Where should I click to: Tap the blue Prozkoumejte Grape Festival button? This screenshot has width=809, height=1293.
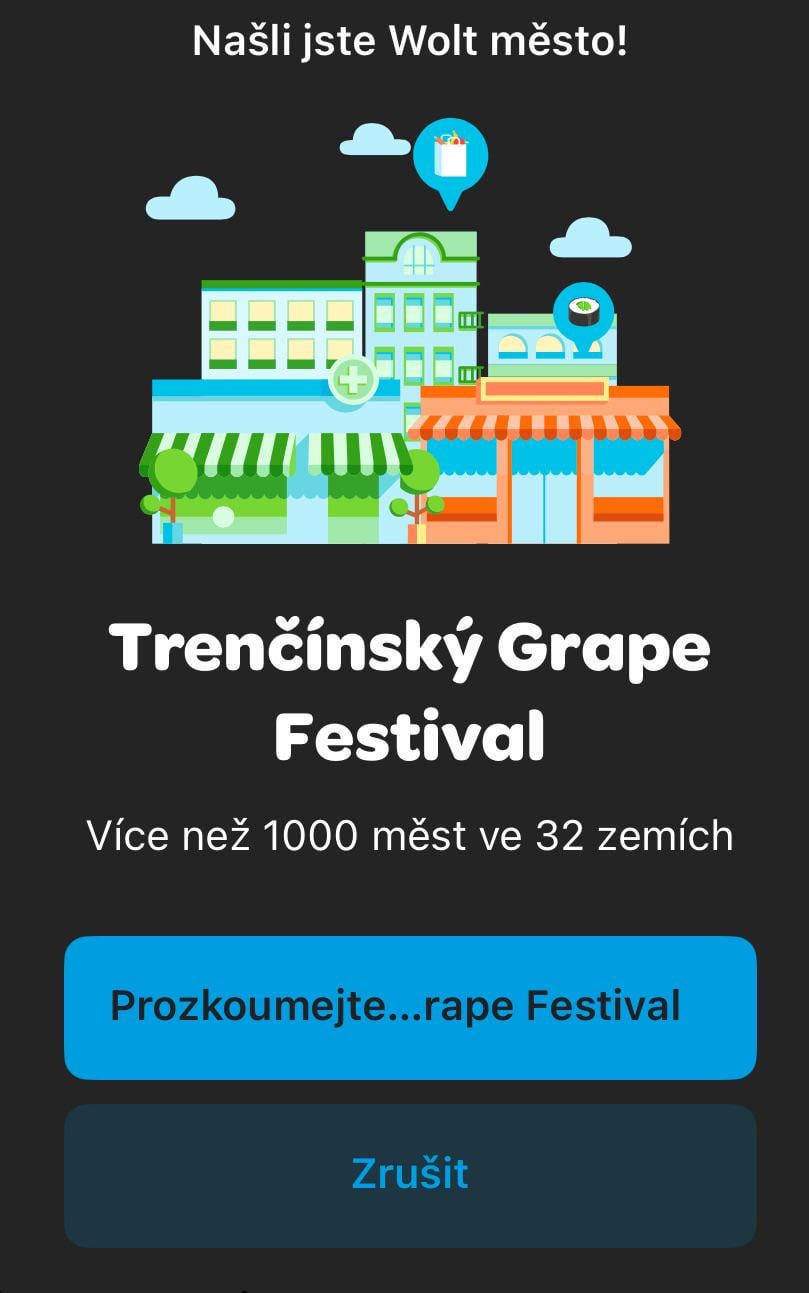pyautogui.click(x=410, y=1007)
